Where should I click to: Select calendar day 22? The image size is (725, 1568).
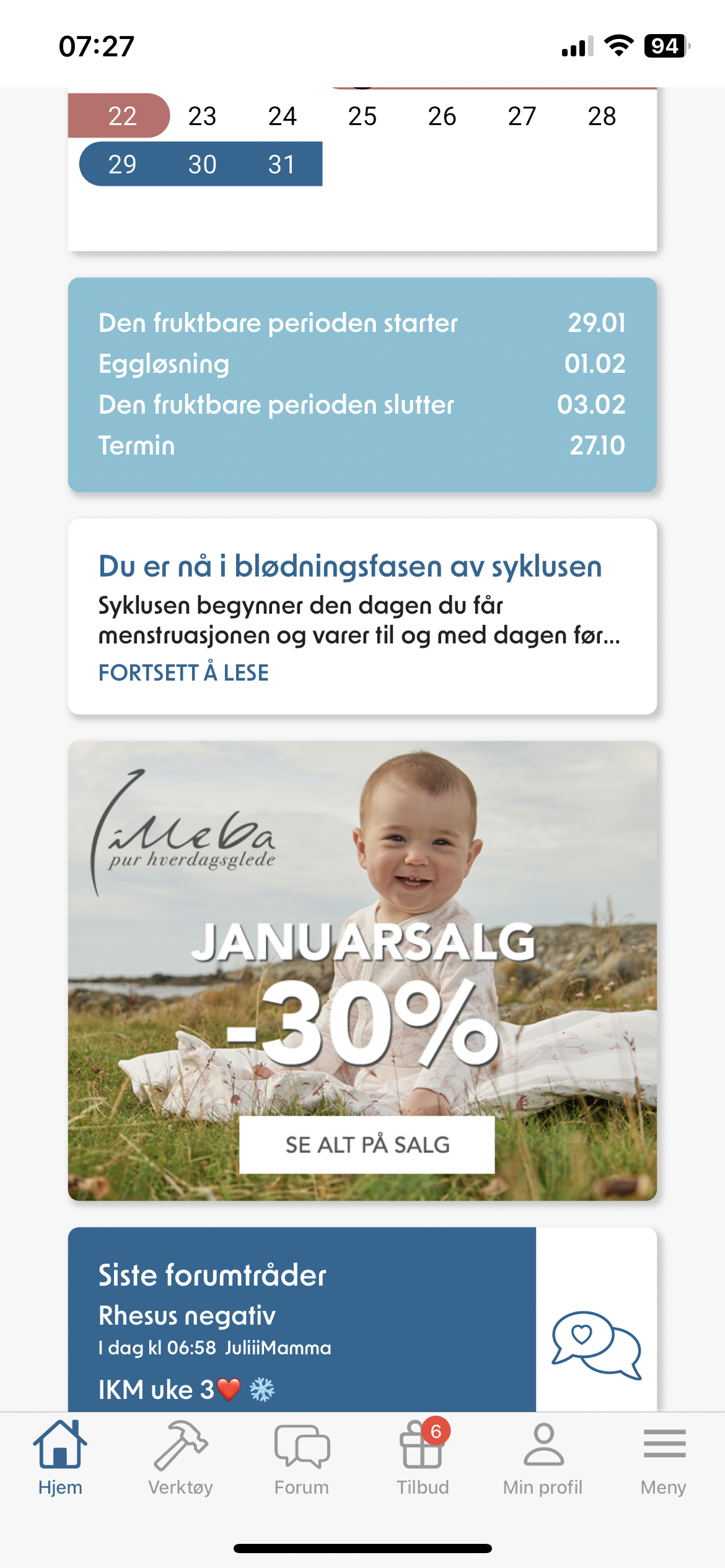pyautogui.click(x=122, y=116)
